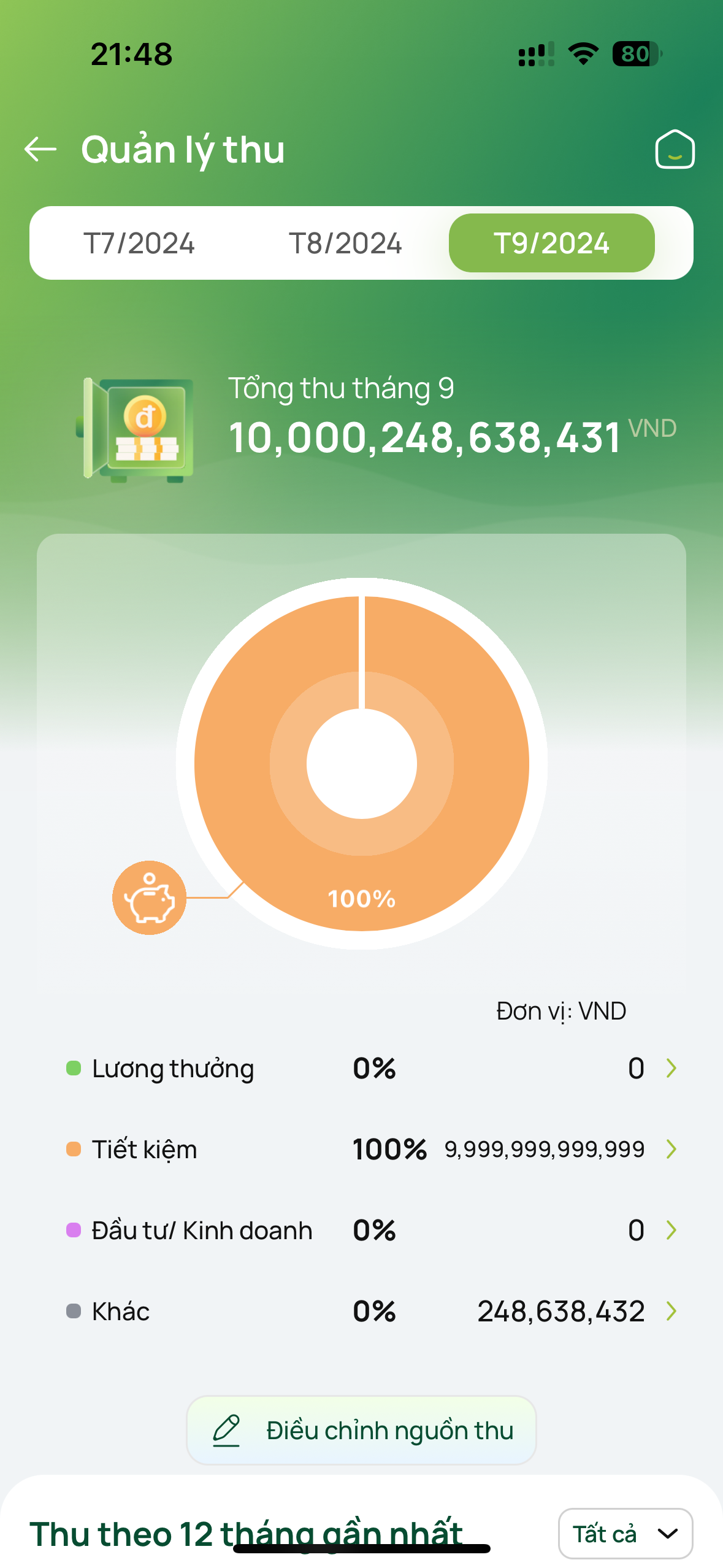The width and height of the screenshot is (723, 1568).
Task: Switch to the T8/2024 month tab
Action: (345, 244)
